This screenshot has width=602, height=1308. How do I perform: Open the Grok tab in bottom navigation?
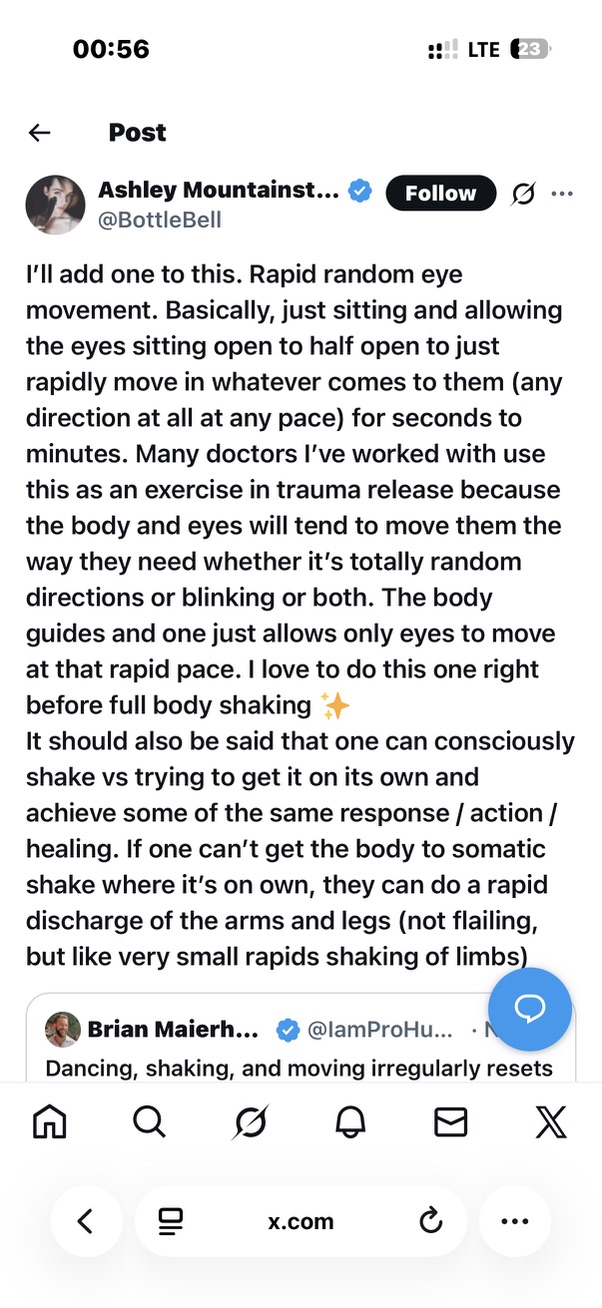pyautogui.click(x=250, y=1123)
